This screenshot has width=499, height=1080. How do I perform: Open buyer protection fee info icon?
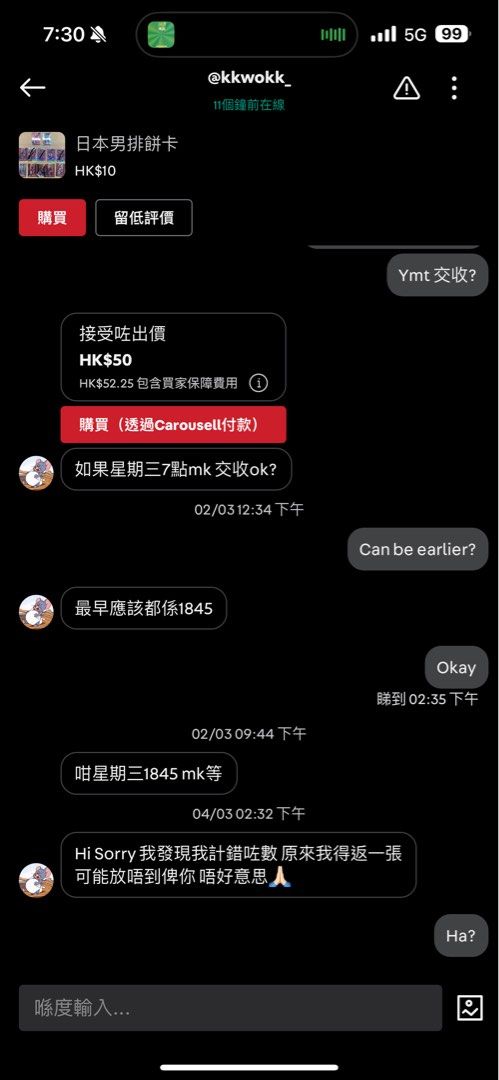point(258,383)
